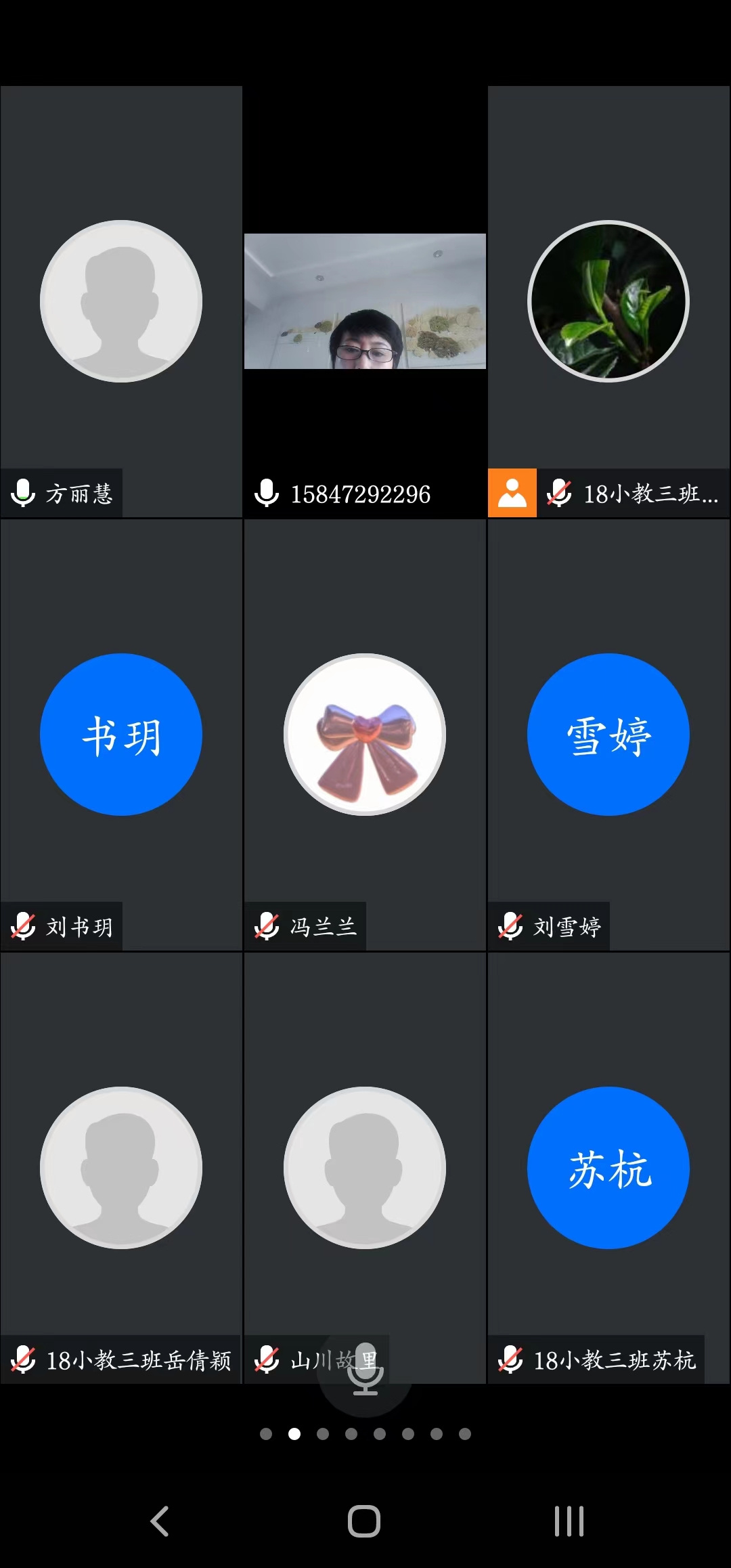Image resolution: width=731 pixels, height=1568 pixels.
Task: Go back with the system back button
Action: (x=160, y=1521)
